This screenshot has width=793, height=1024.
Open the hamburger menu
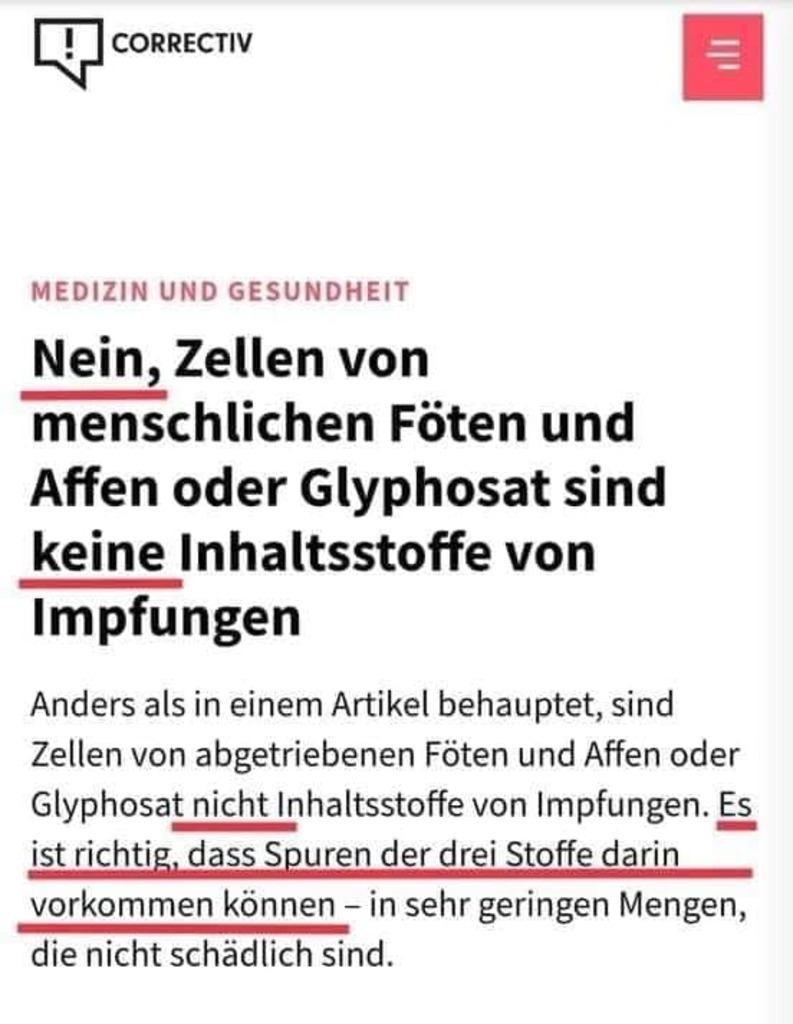coord(723,56)
